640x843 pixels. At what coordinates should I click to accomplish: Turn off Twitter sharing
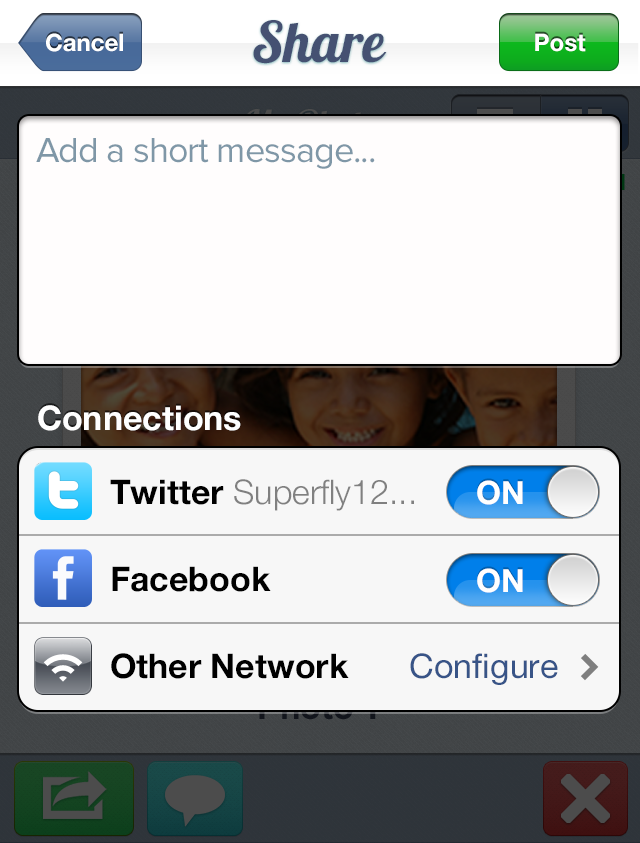pos(522,493)
